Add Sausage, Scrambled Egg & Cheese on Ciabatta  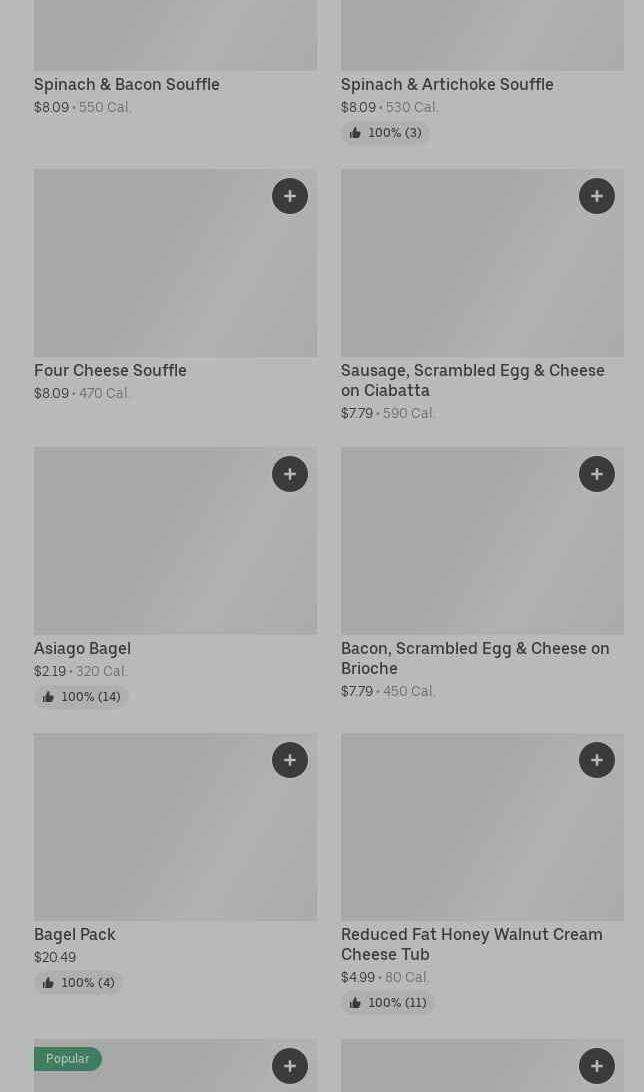click(597, 196)
